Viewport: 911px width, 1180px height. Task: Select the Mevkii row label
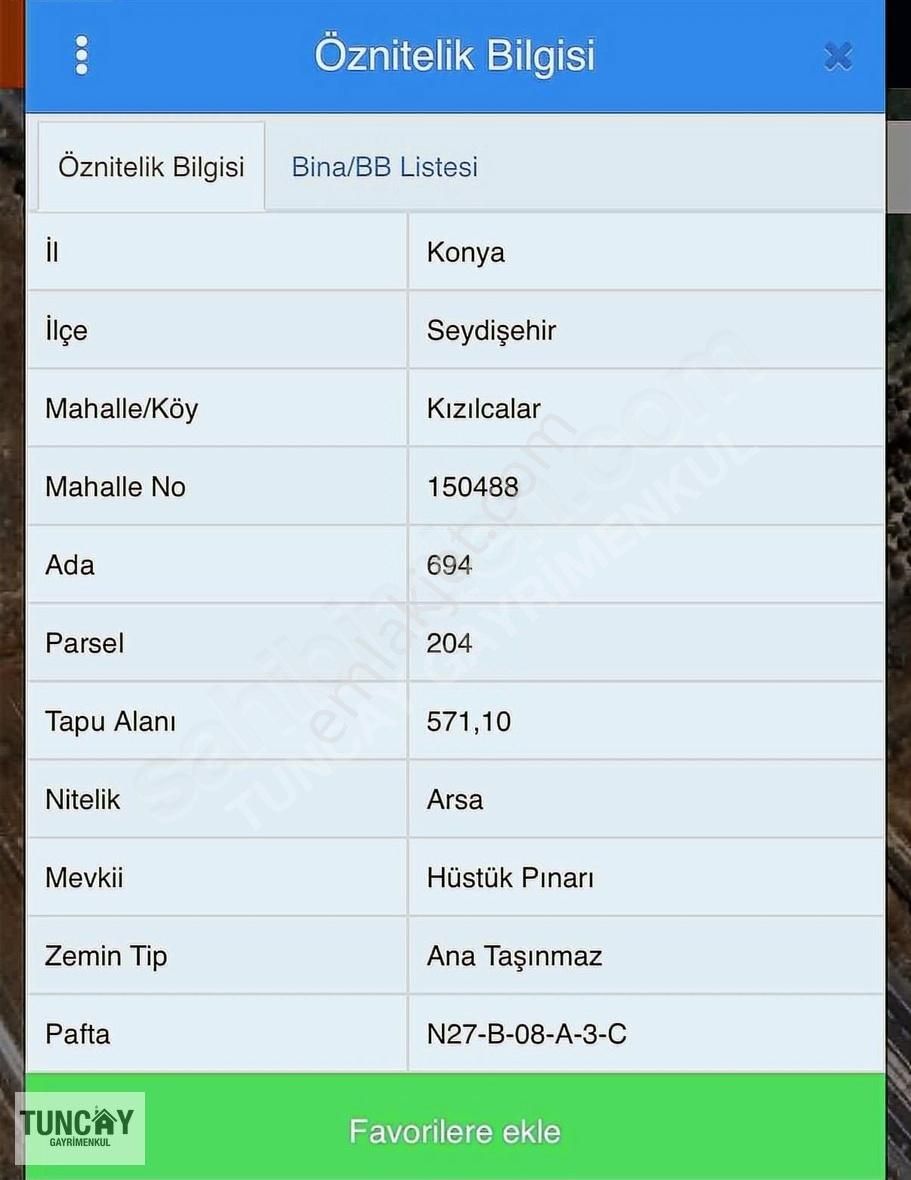click(x=76, y=878)
